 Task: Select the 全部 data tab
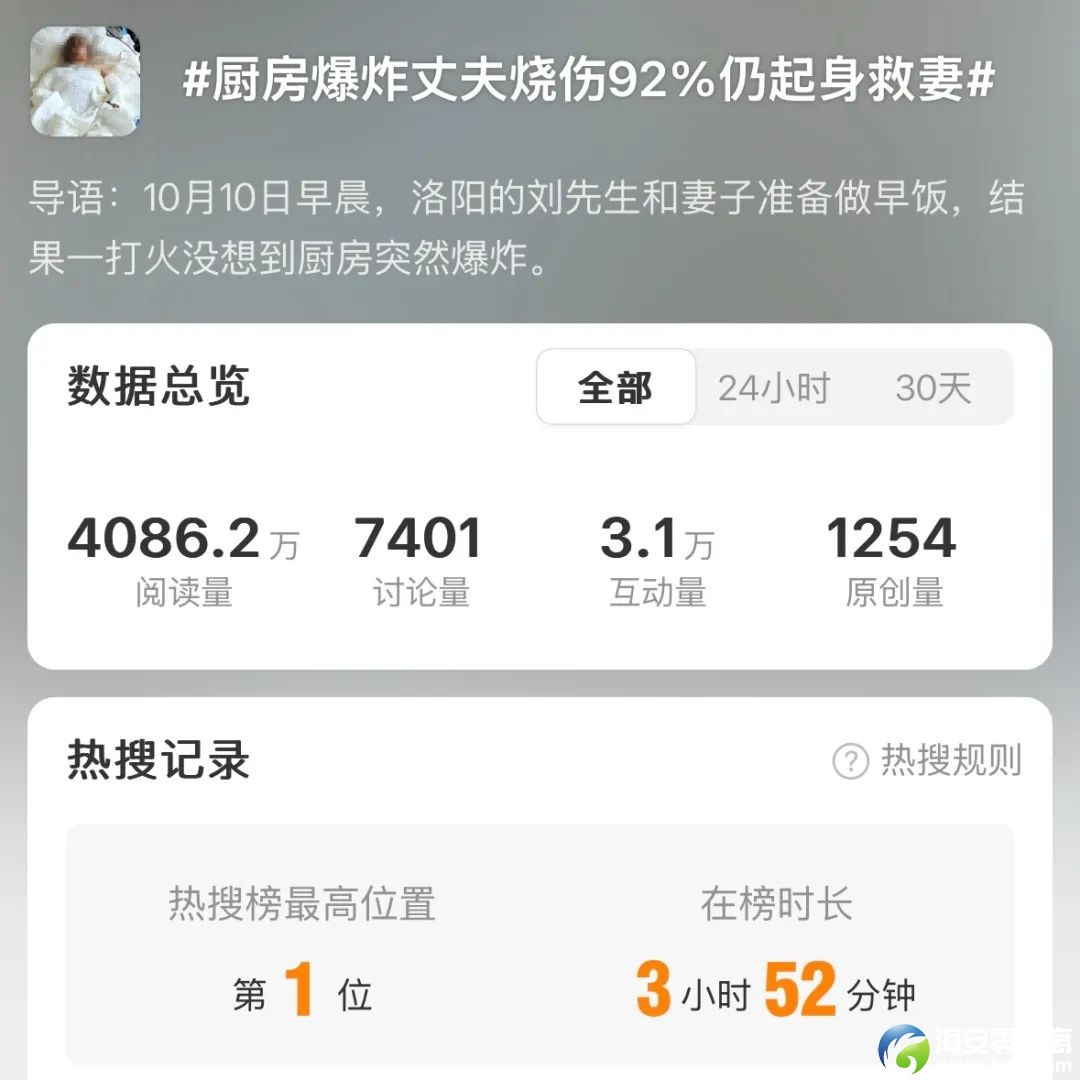[615, 388]
